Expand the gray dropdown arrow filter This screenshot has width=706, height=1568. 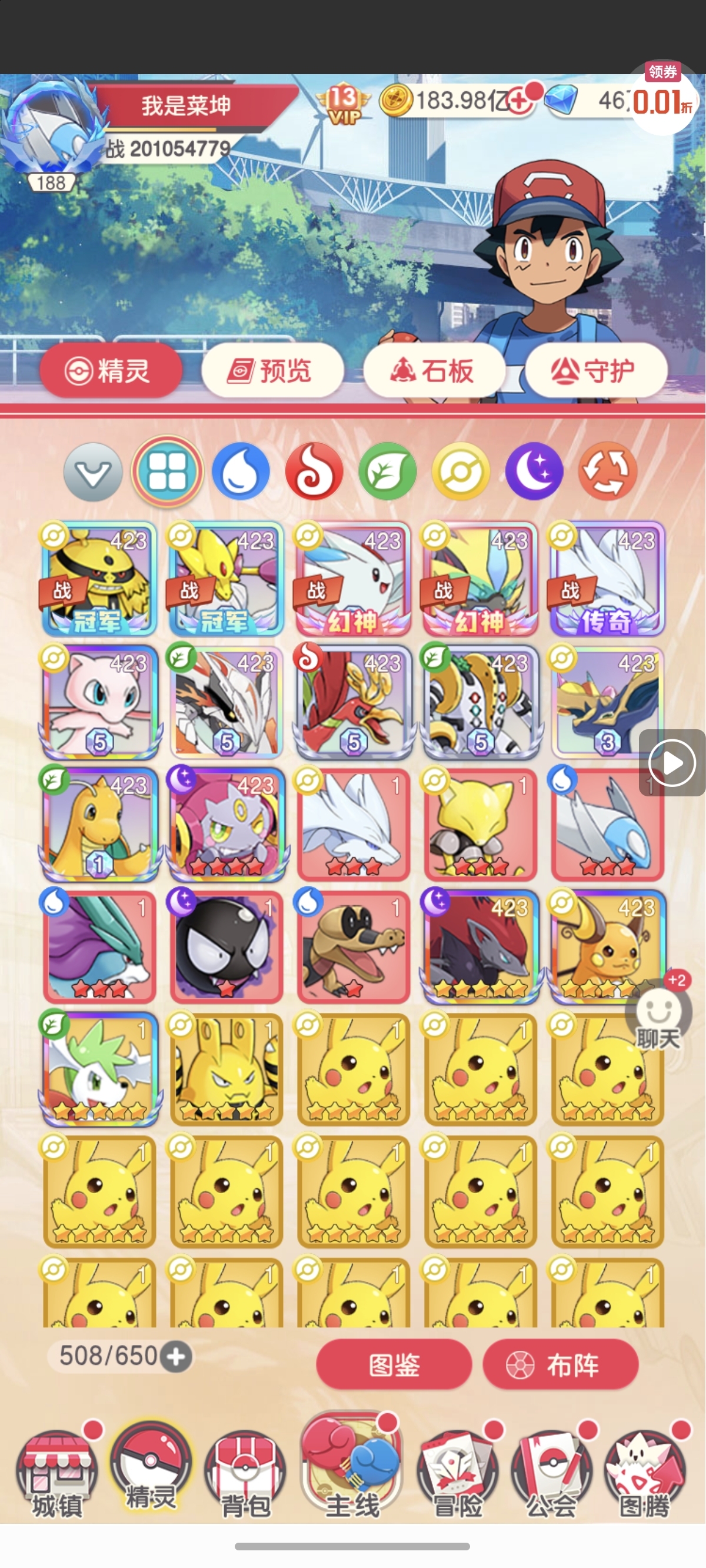(x=93, y=473)
